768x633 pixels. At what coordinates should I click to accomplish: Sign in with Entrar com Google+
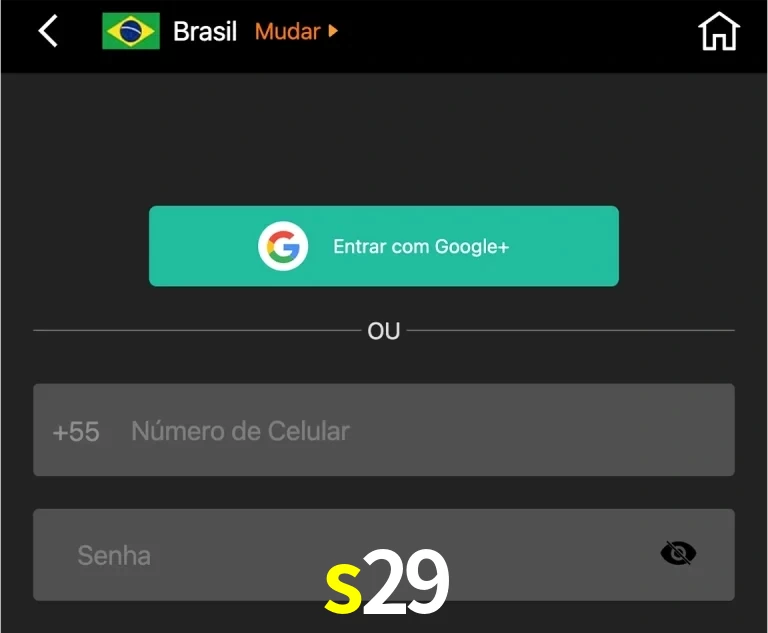384,246
